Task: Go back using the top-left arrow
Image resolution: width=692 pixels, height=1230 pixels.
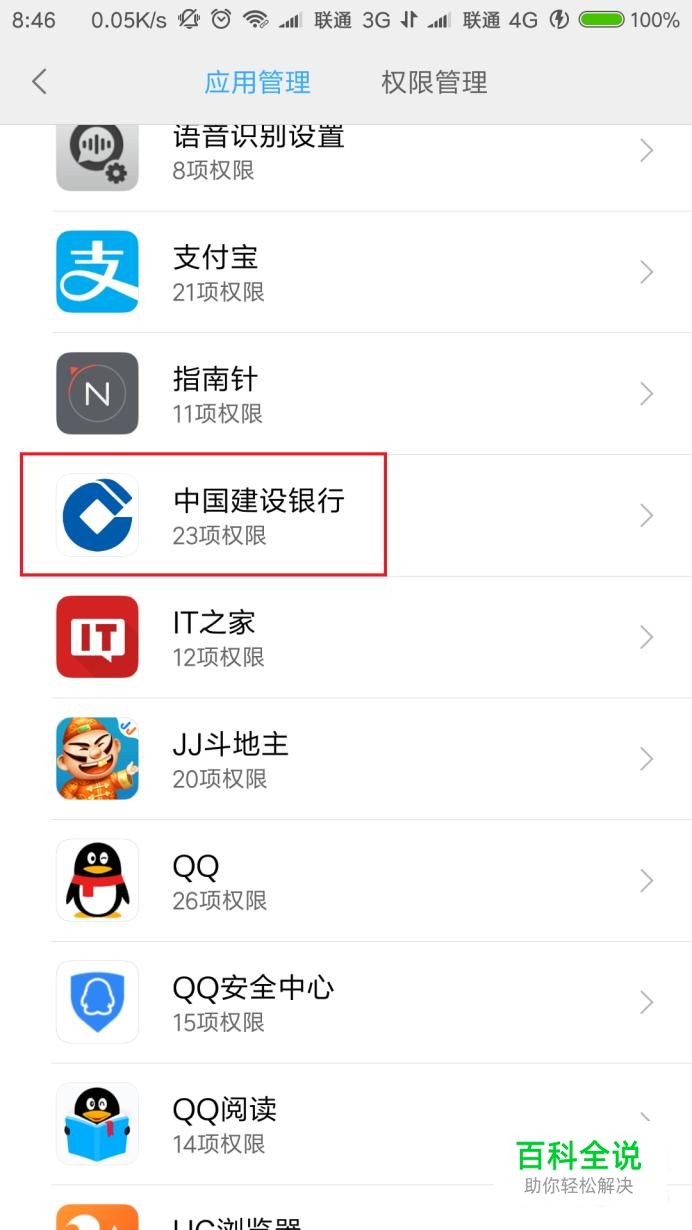Action: tap(40, 82)
